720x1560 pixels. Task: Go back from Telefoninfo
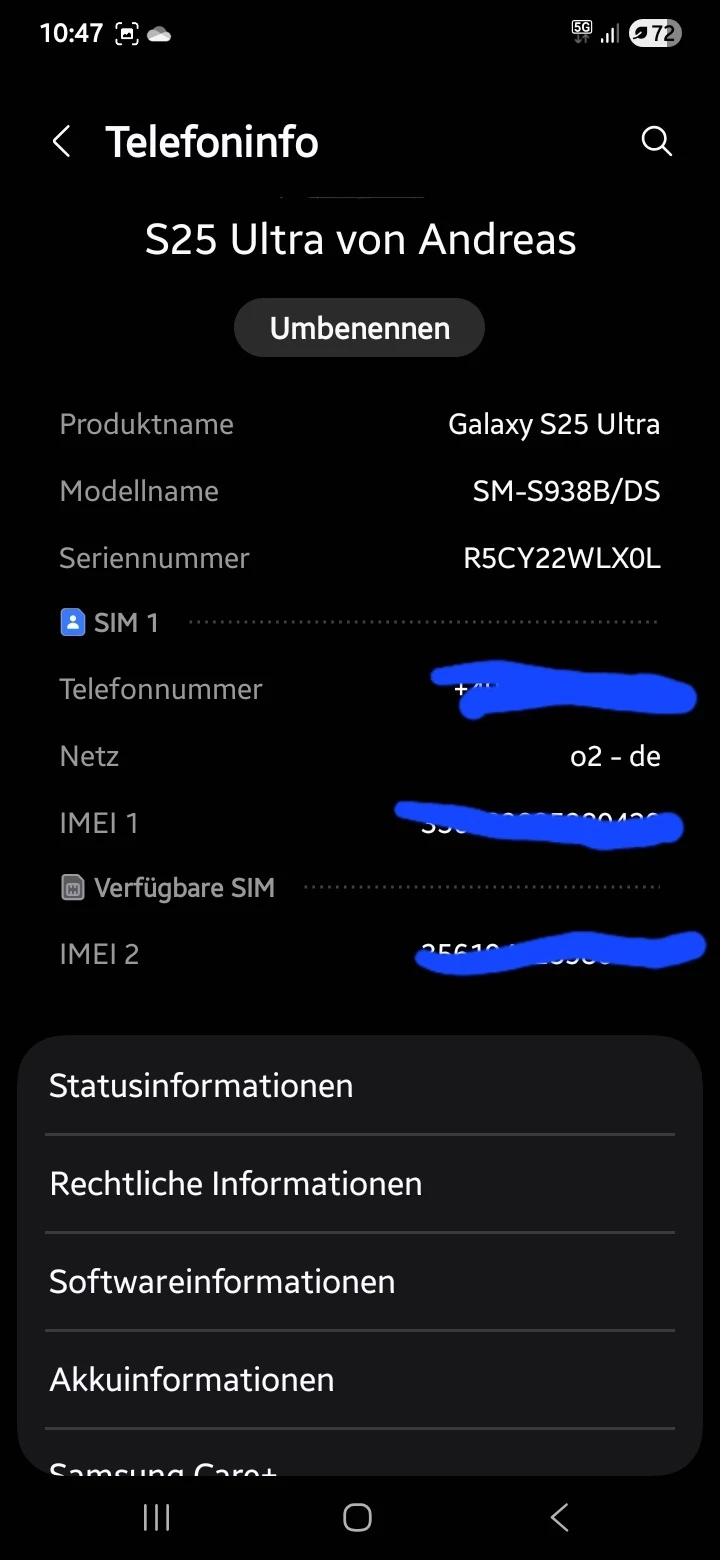(62, 142)
